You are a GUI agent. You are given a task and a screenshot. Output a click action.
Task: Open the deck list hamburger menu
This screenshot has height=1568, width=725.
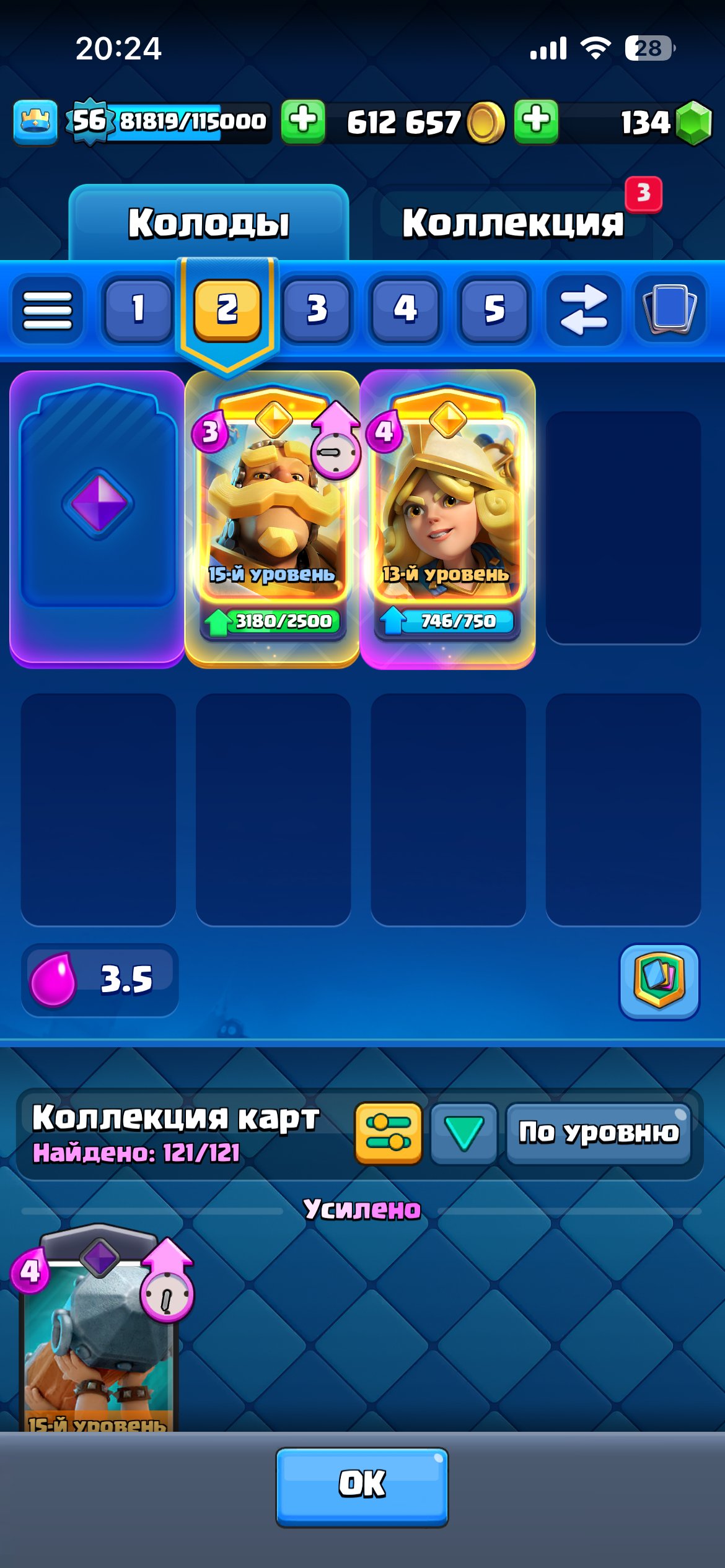(48, 309)
